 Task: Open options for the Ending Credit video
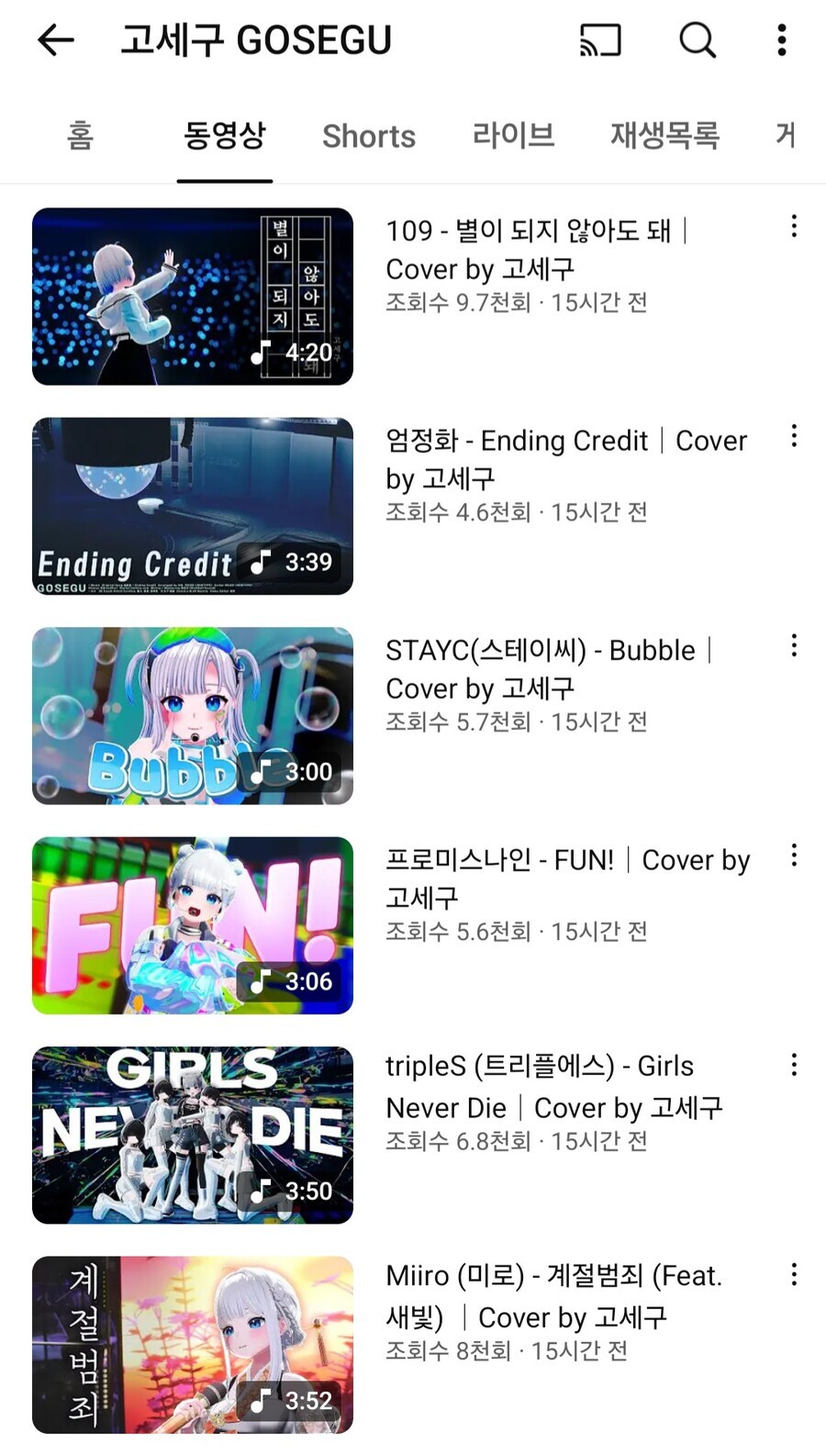(x=794, y=436)
